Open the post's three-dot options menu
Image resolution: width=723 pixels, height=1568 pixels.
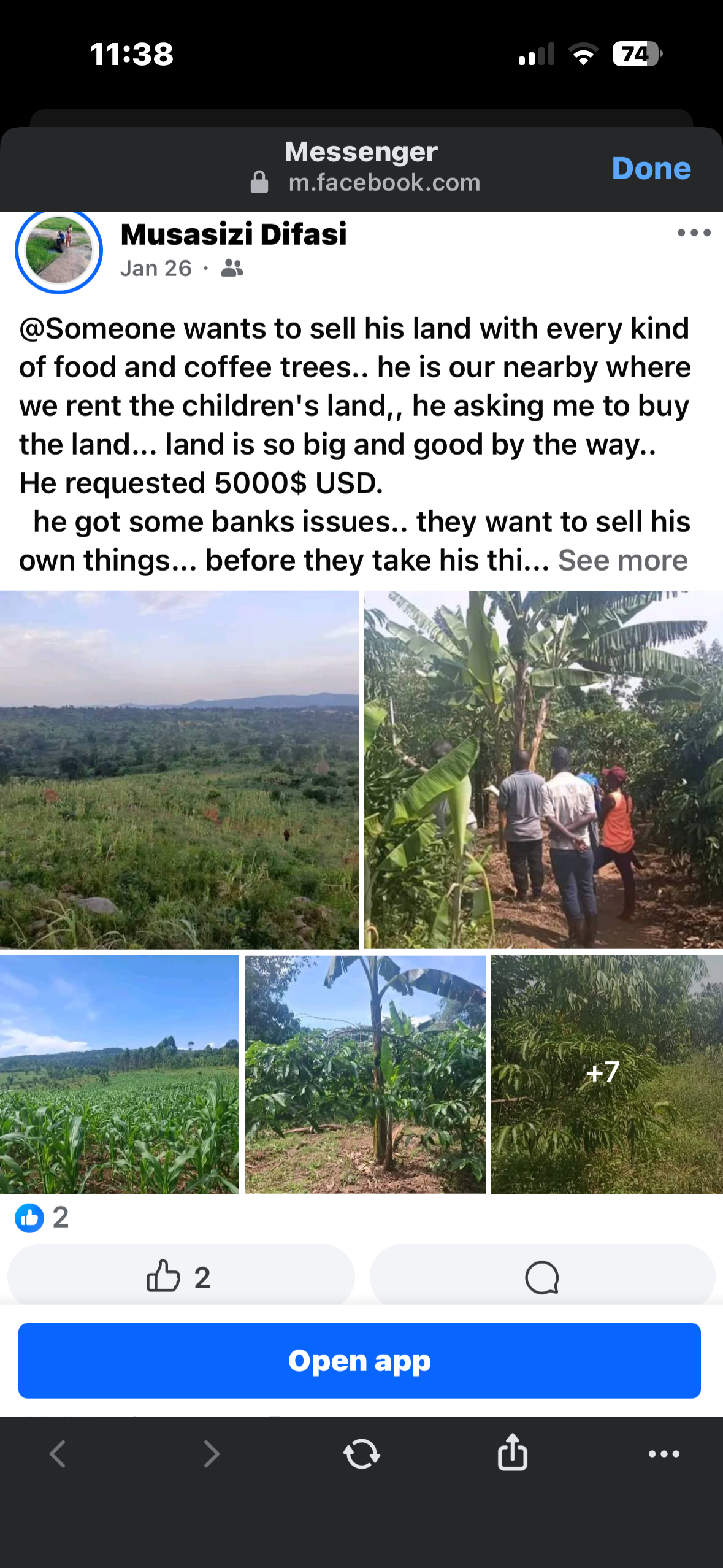pyautogui.click(x=694, y=233)
